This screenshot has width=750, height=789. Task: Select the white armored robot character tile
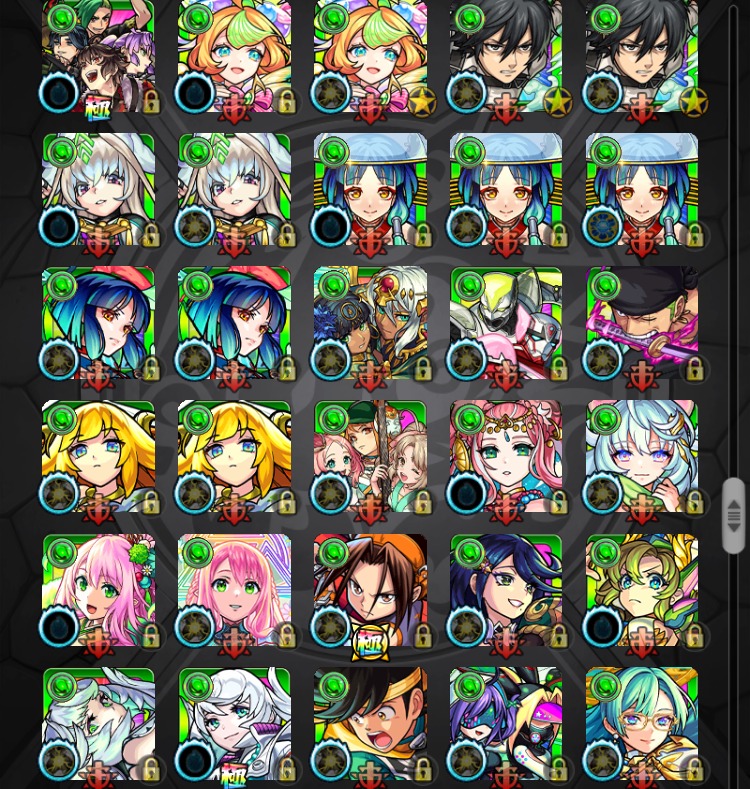coord(506,323)
